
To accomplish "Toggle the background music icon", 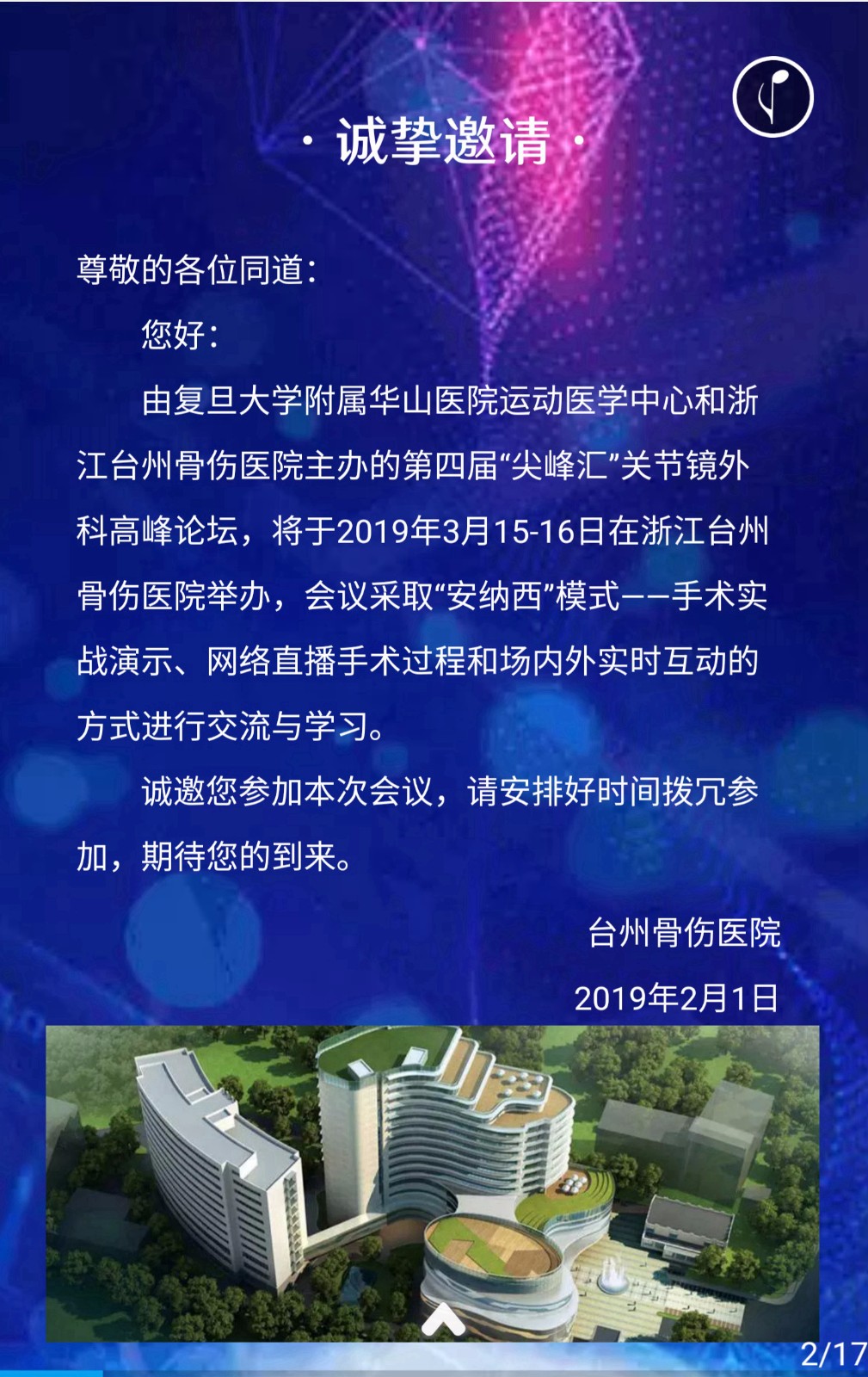I will coord(773,96).
